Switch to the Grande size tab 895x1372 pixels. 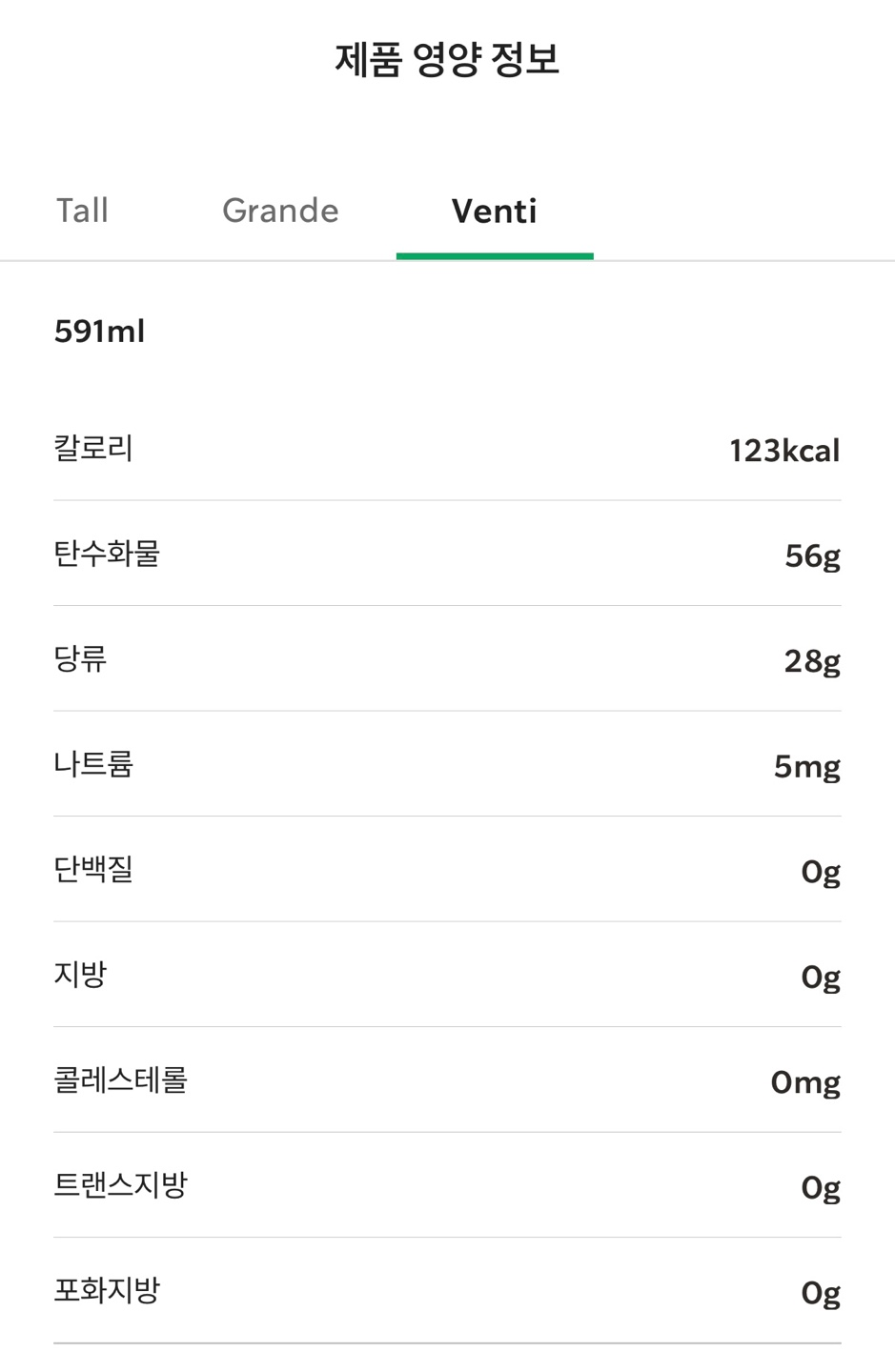click(x=280, y=210)
